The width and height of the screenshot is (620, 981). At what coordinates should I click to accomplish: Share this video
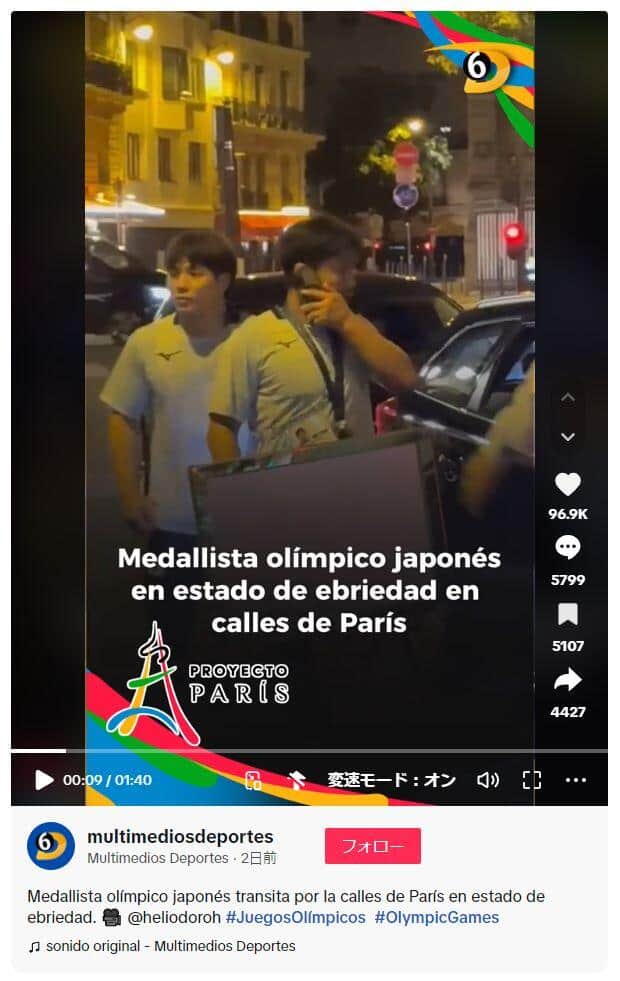point(567,681)
